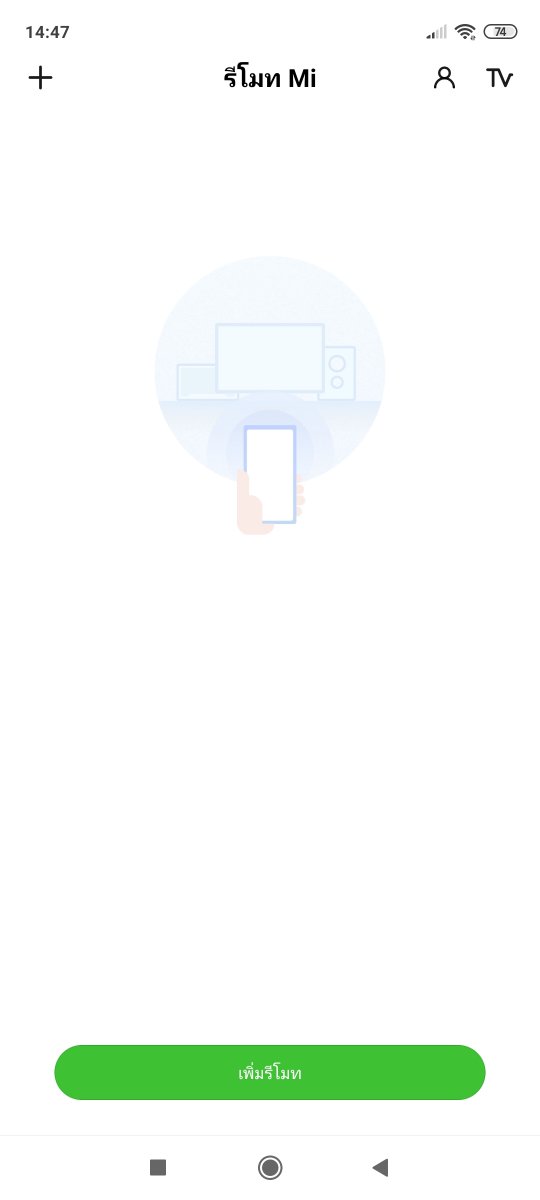Go to the home screen via the home button
Viewport: 540px width, 1200px height.
point(270,1167)
